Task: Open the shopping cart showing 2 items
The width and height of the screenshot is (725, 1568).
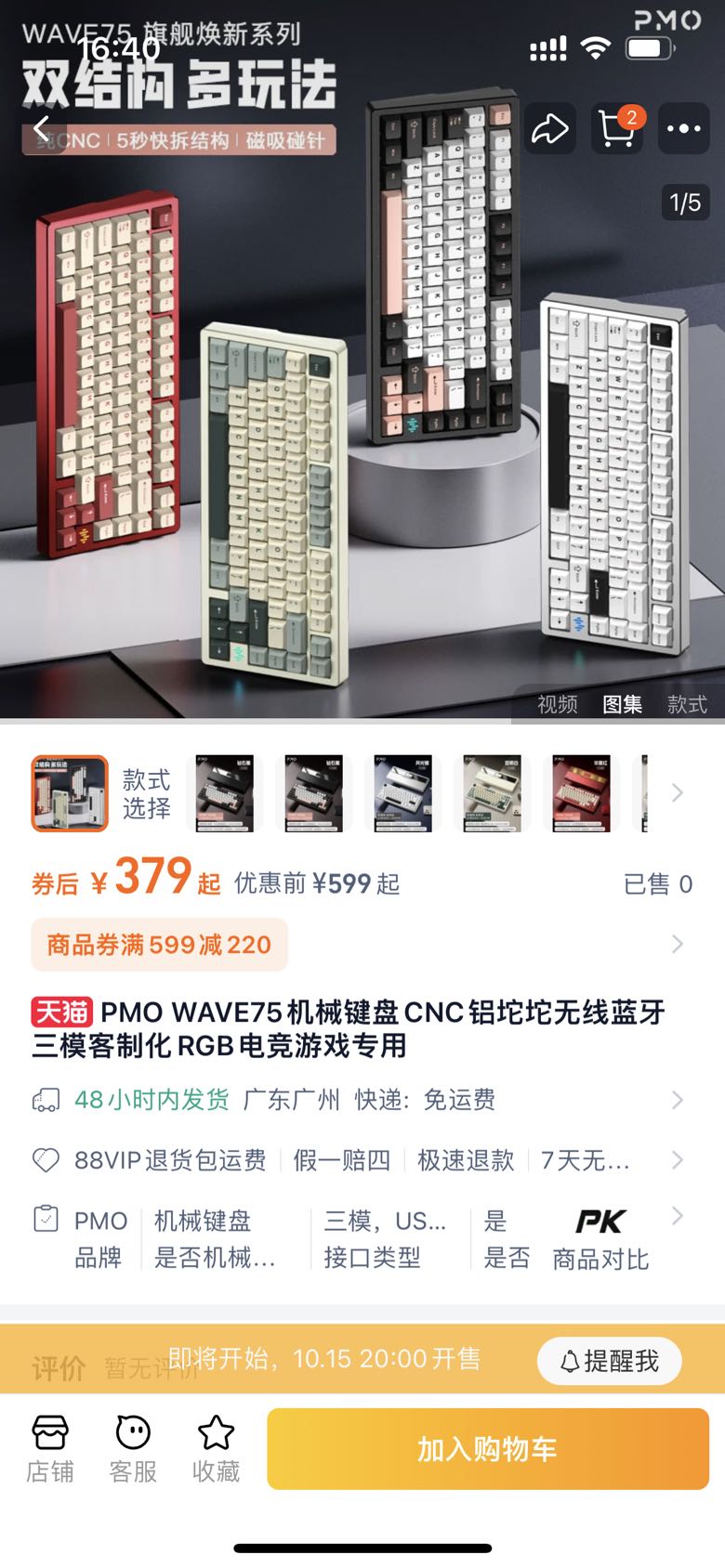Action: (616, 130)
